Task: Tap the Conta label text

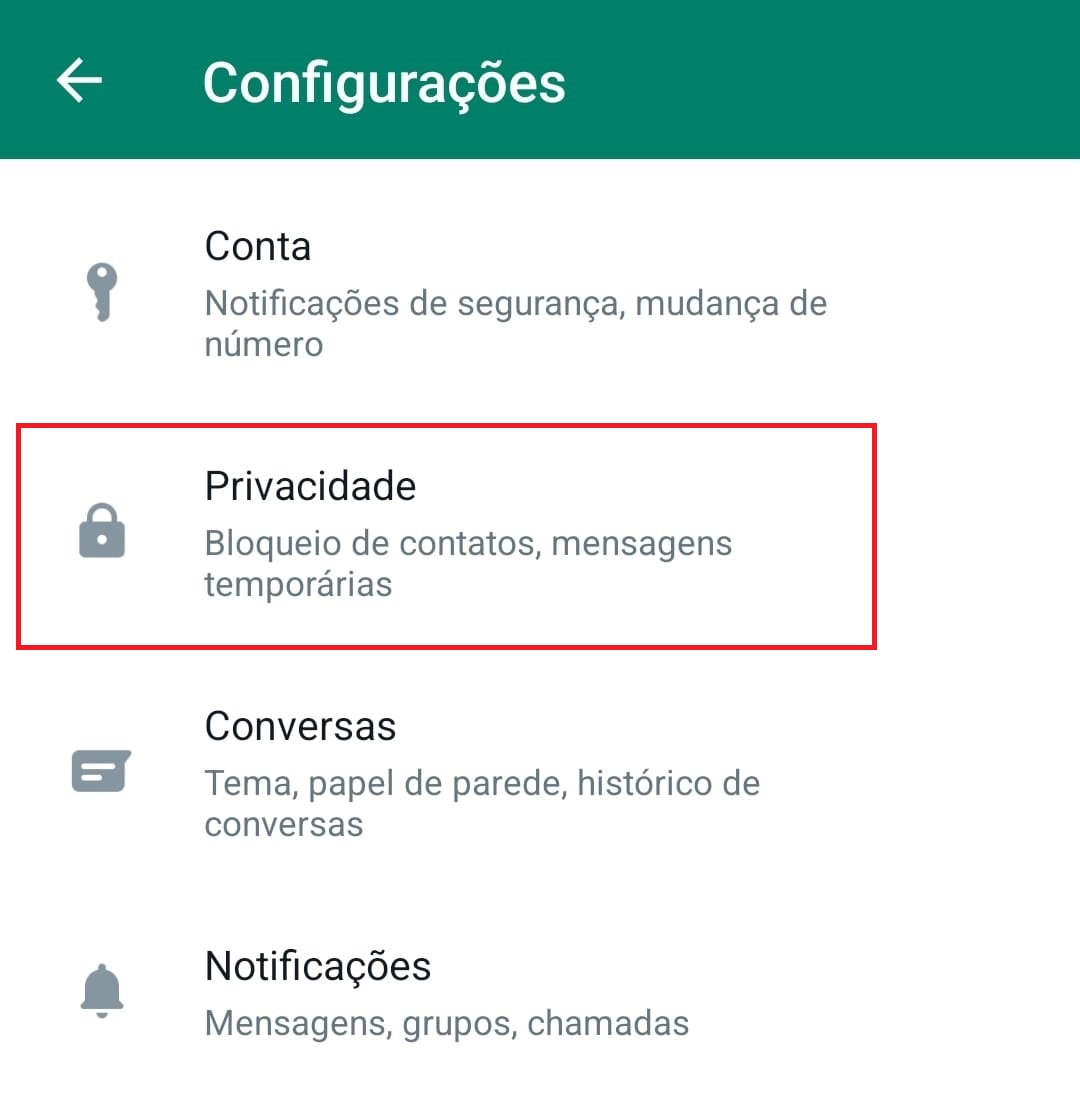Action: coord(257,245)
